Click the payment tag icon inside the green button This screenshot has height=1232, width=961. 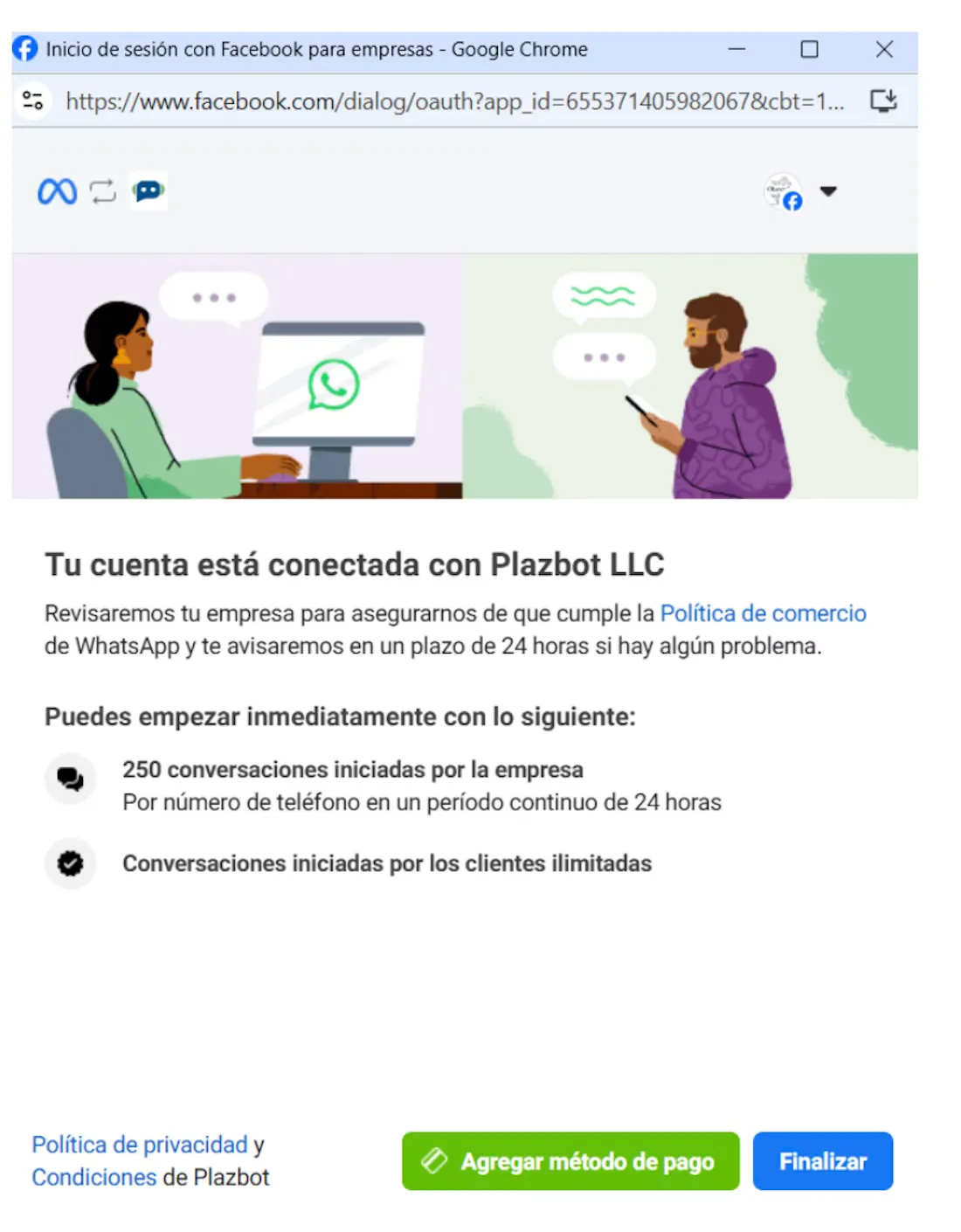tap(433, 1161)
